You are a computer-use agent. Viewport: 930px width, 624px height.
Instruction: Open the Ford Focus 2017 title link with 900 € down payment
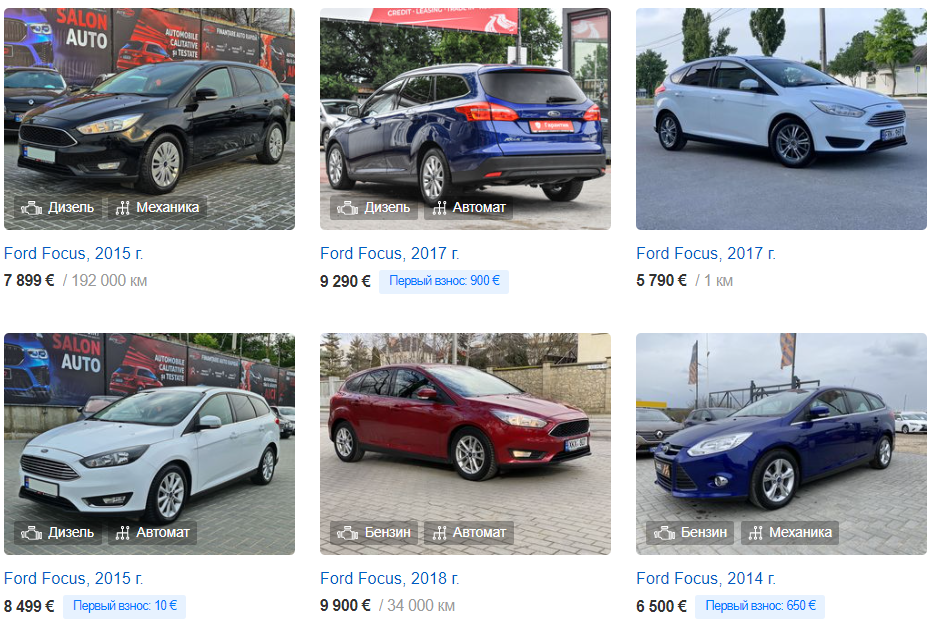pyautogui.click(x=390, y=253)
